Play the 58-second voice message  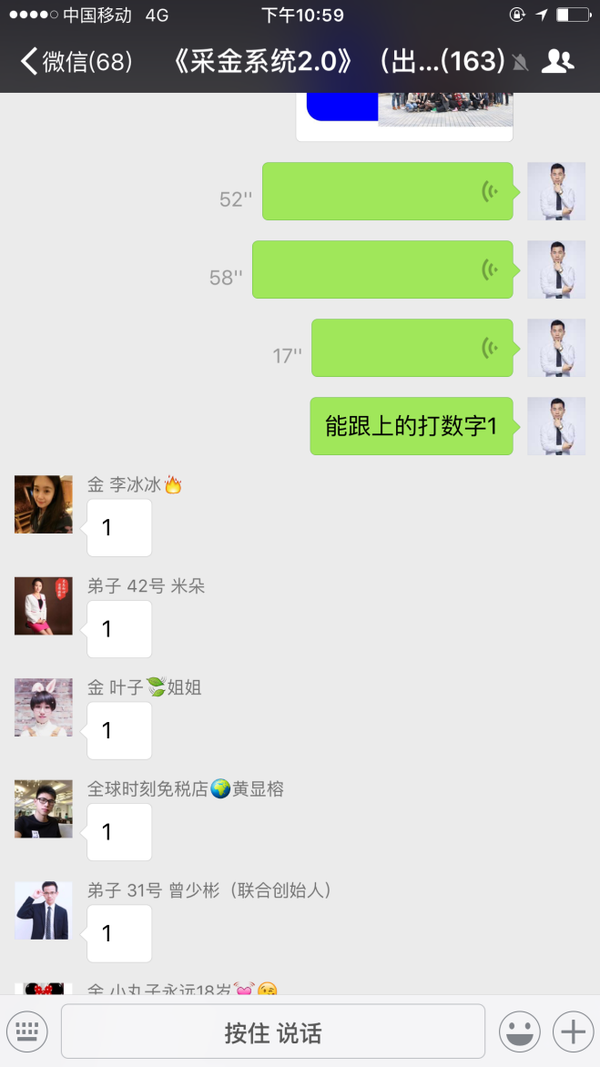[x=382, y=269]
